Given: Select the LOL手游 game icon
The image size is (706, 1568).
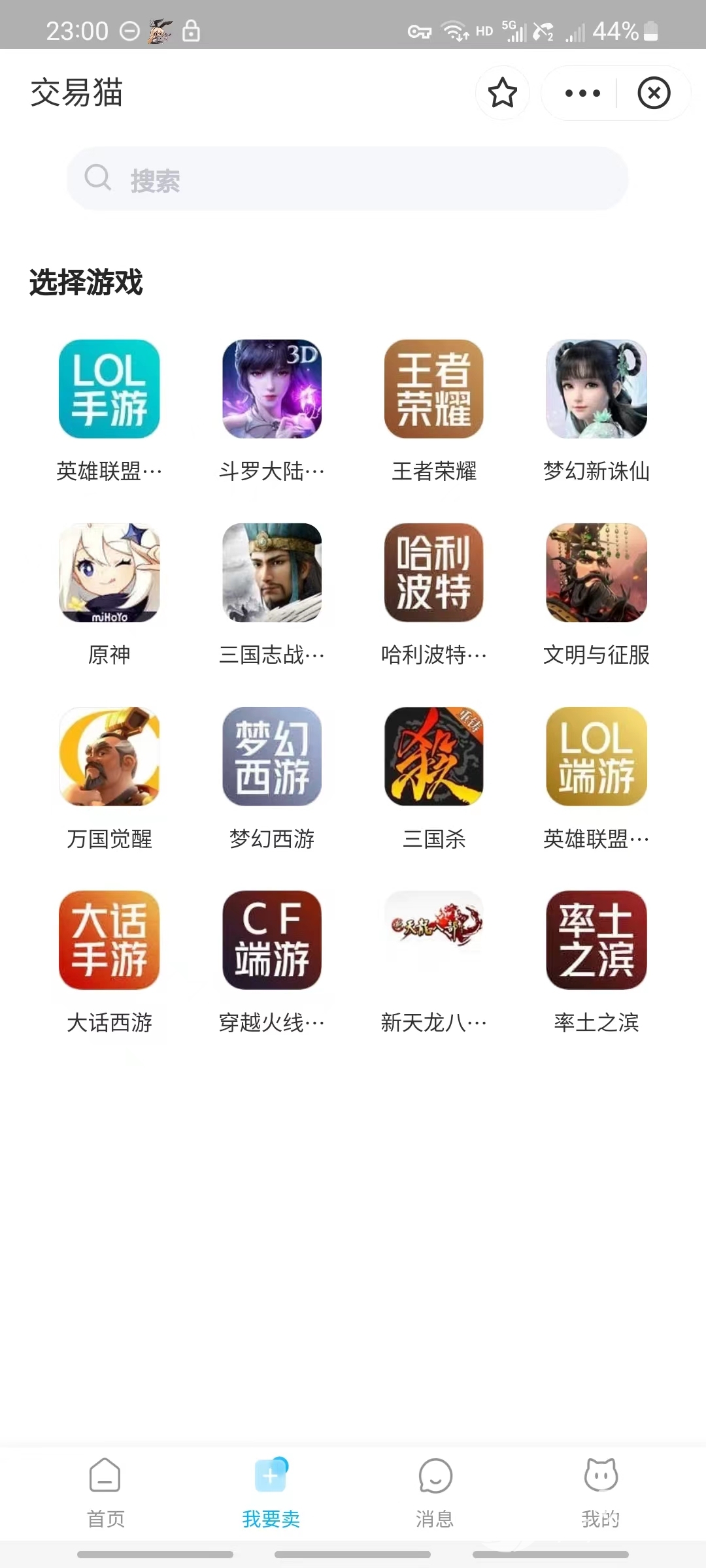Looking at the screenshot, I should tap(109, 389).
